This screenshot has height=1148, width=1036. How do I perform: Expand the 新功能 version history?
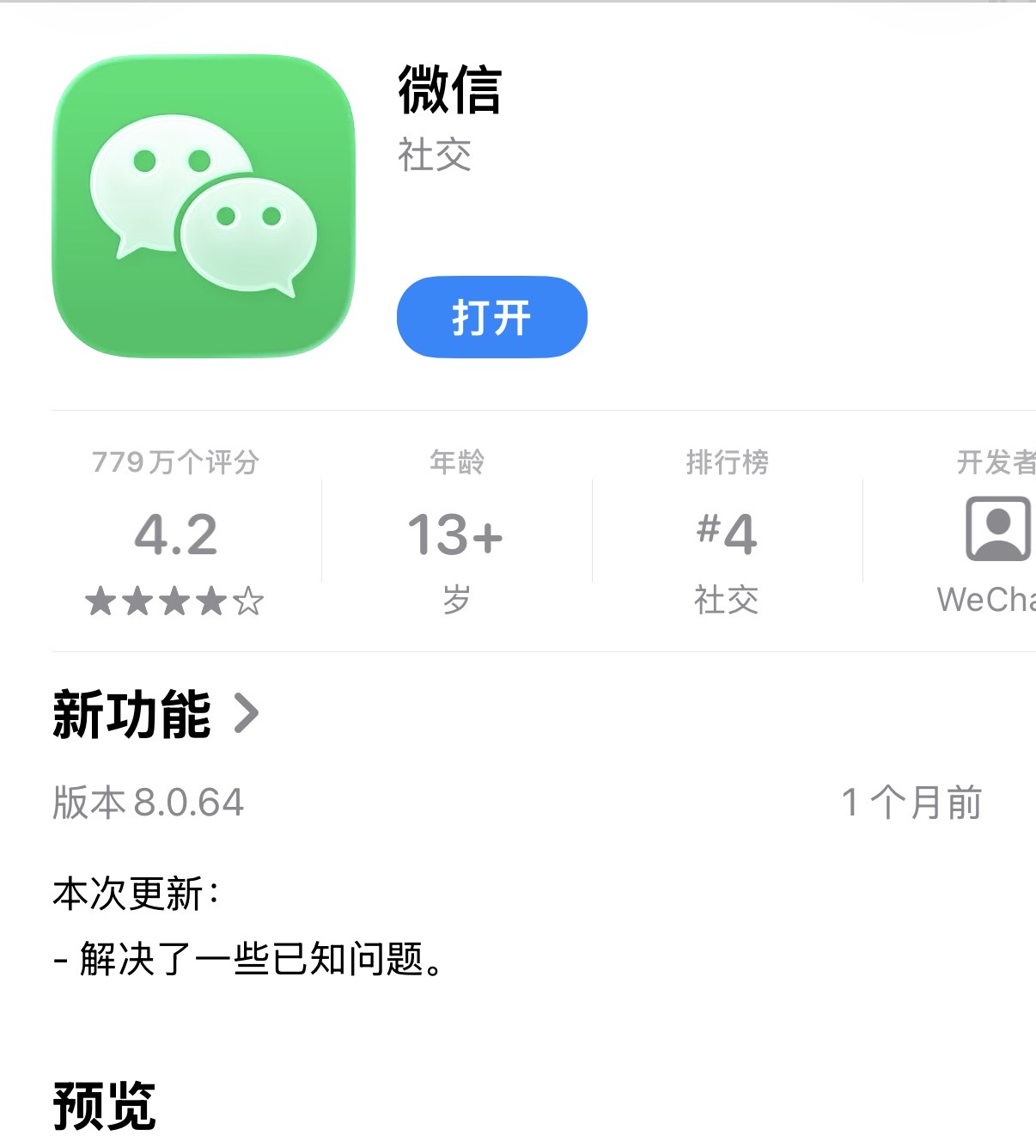156,714
